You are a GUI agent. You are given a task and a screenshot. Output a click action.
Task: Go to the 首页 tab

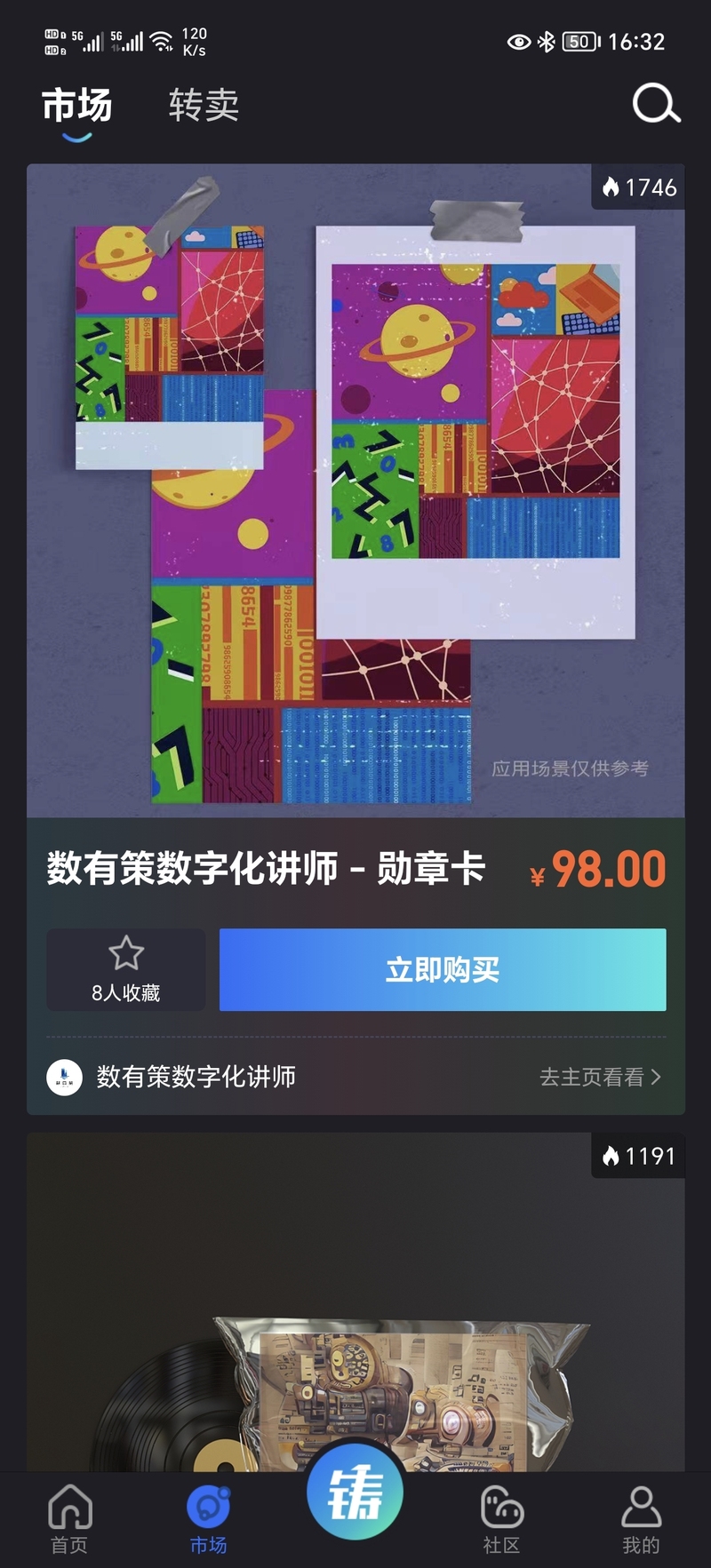pyautogui.click(x=69, y=1519)
